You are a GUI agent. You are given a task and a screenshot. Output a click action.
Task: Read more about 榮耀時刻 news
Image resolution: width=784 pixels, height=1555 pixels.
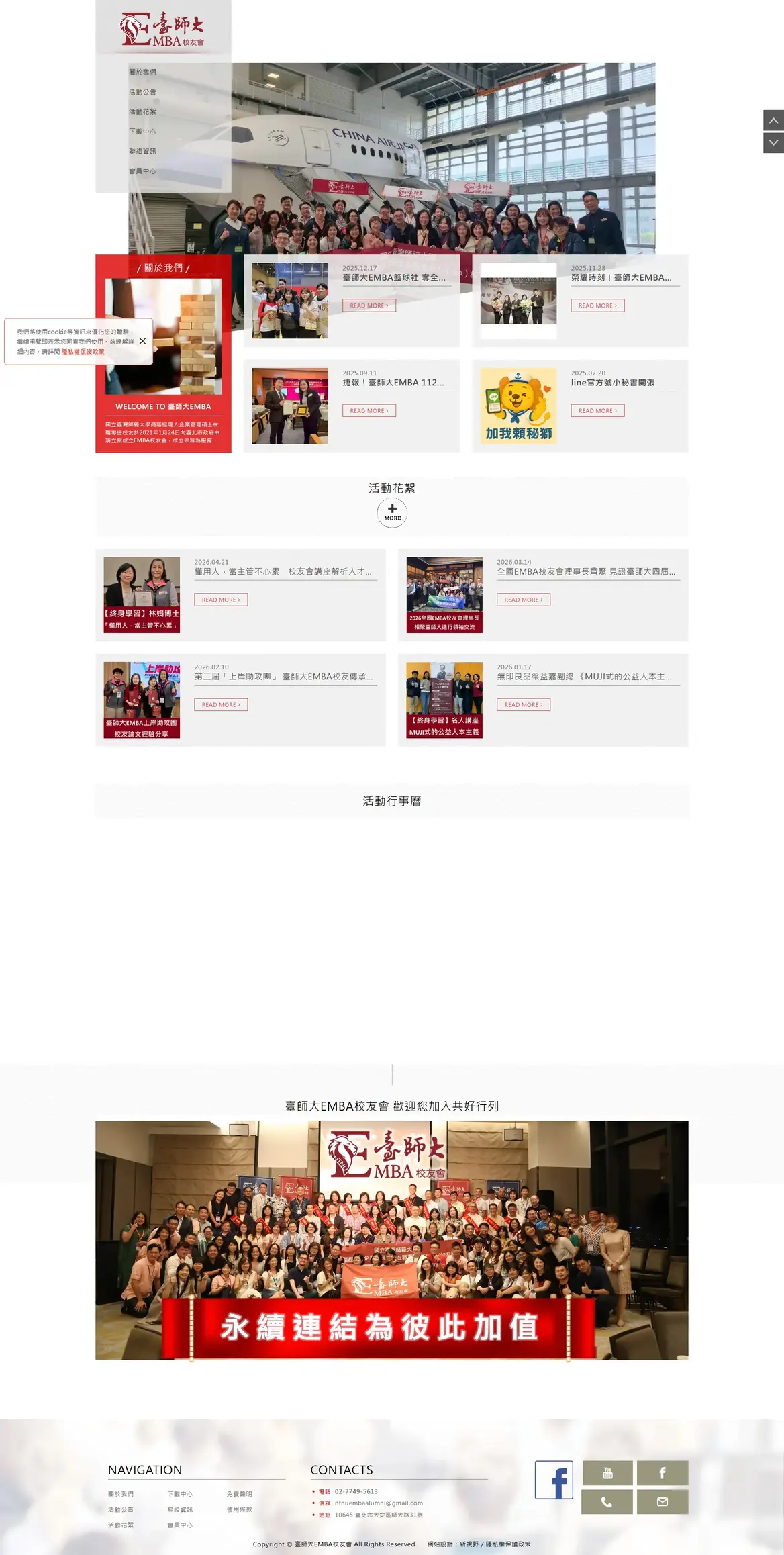pyautogui.click(x=597, y=305)
